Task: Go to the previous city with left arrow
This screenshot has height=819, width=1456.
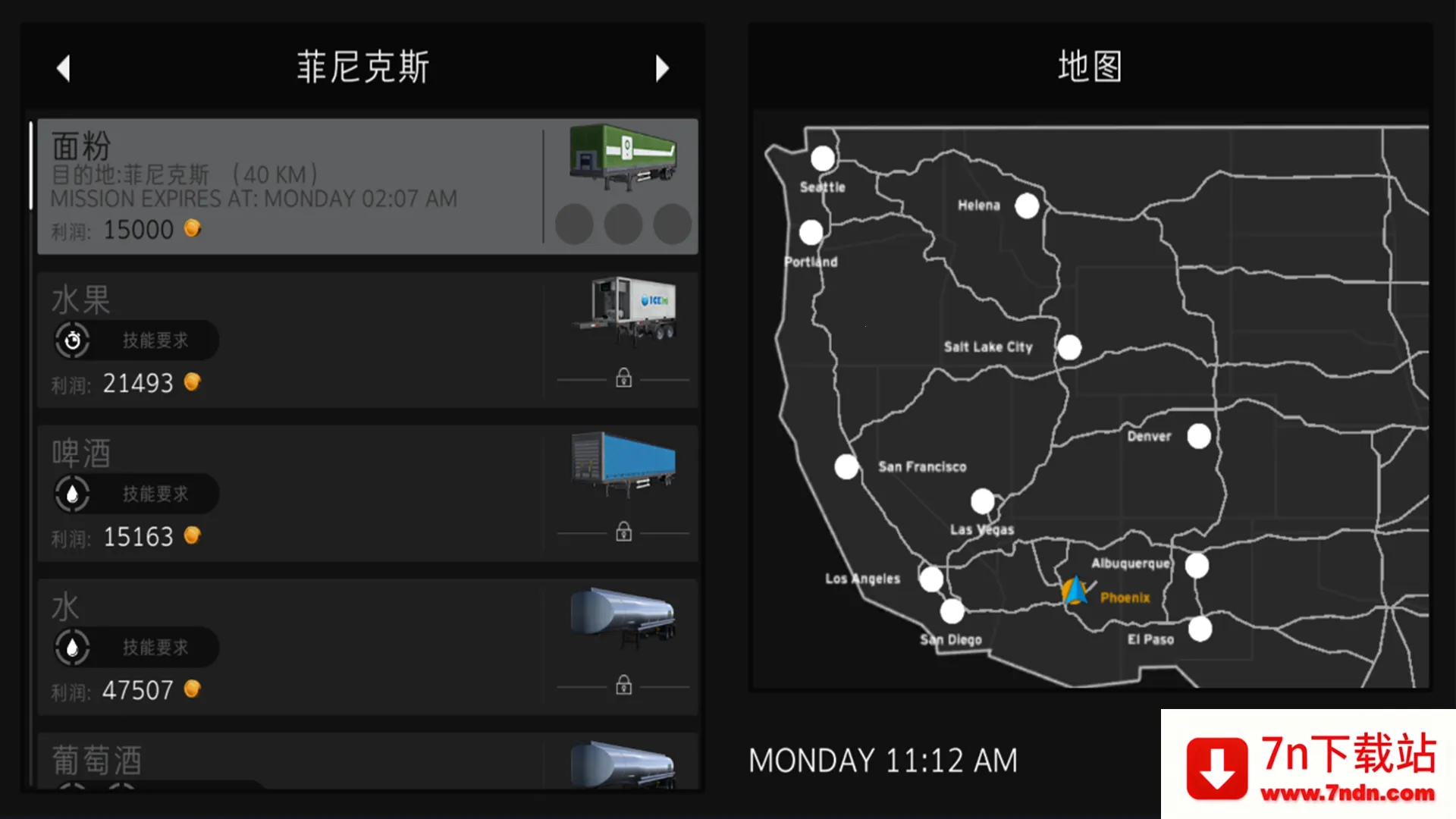Action: 64,68
